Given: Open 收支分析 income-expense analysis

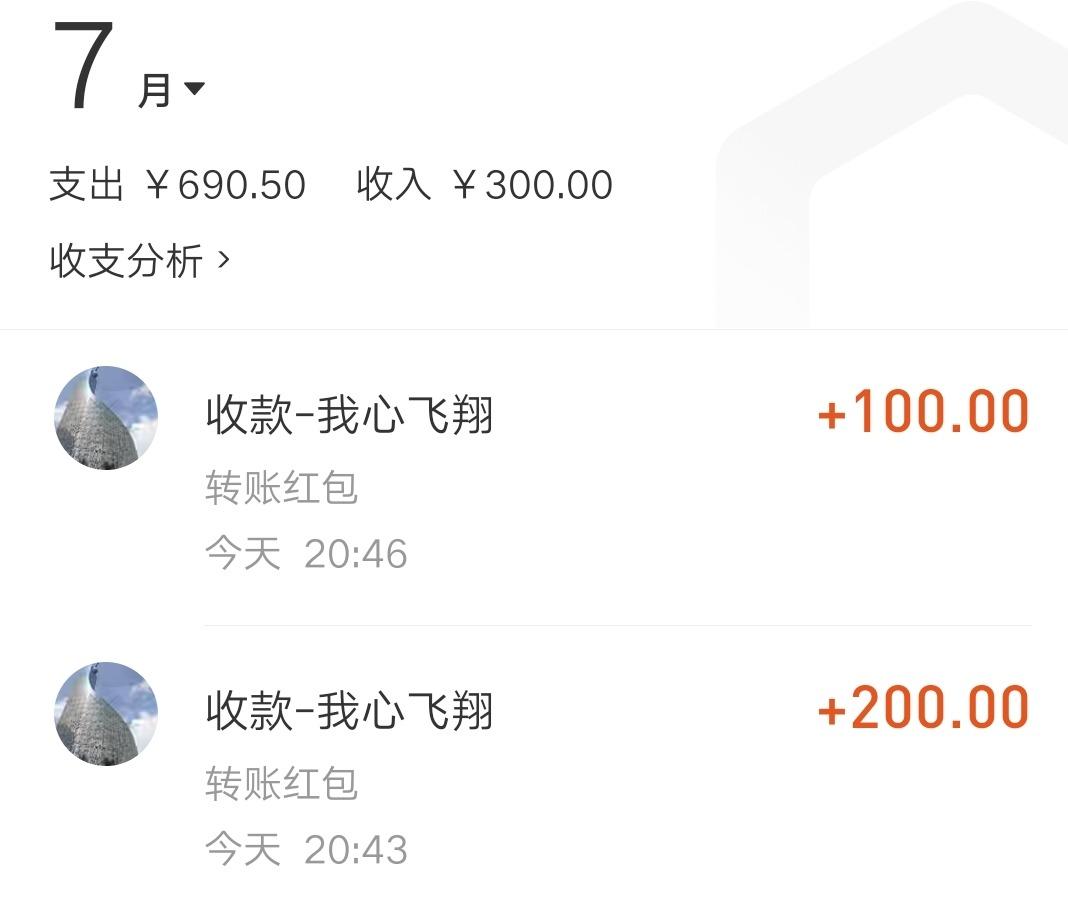Looking at the screenshot, I should (x=140, y=262).
